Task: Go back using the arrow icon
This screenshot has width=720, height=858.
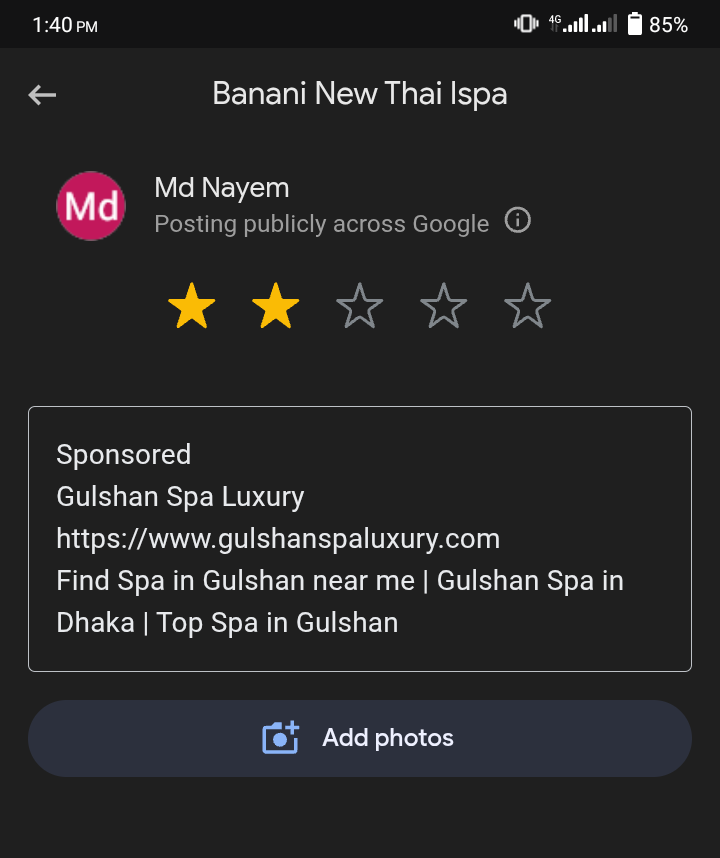Action: click(x=42, y=95)
